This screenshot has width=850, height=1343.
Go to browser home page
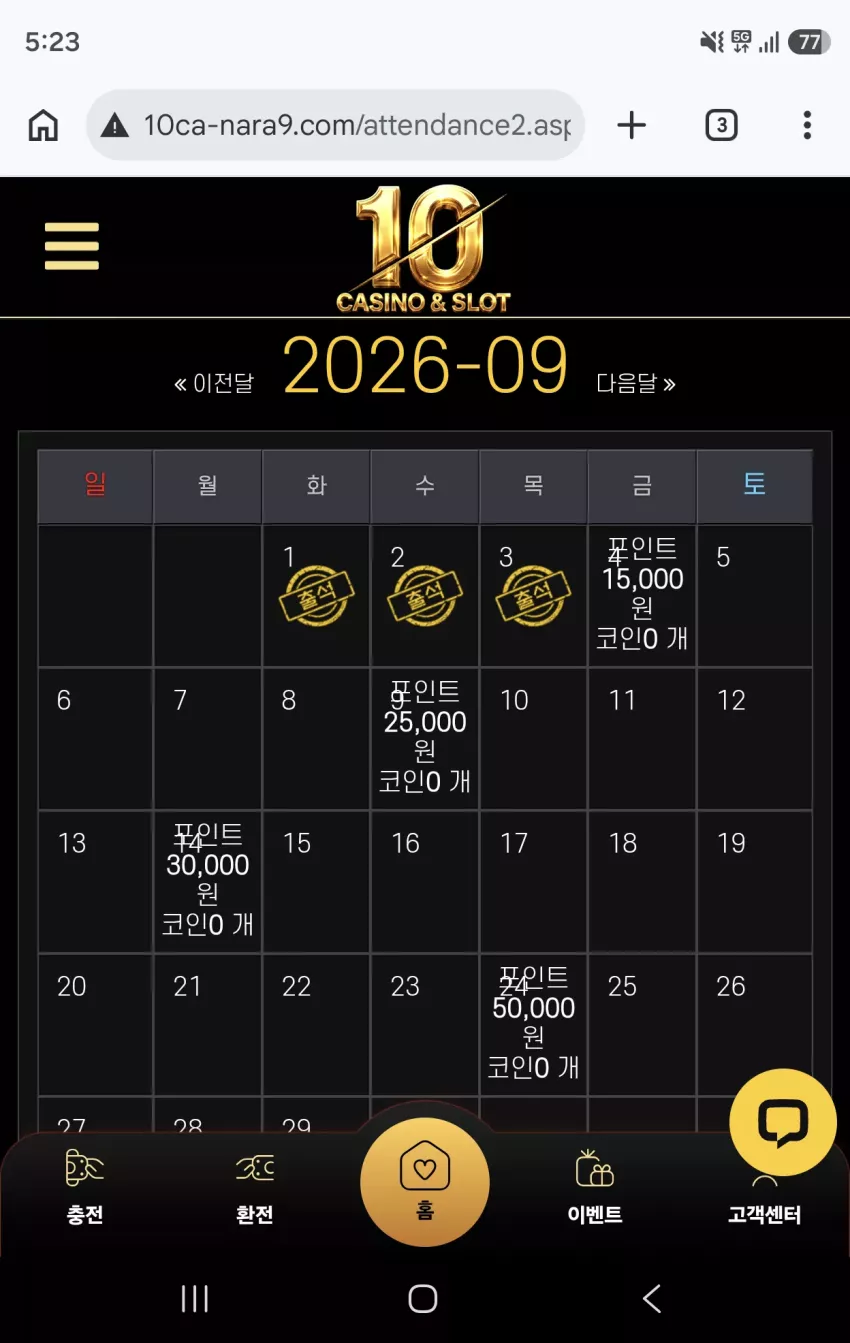pyautogui.click(x=43, y=126)
